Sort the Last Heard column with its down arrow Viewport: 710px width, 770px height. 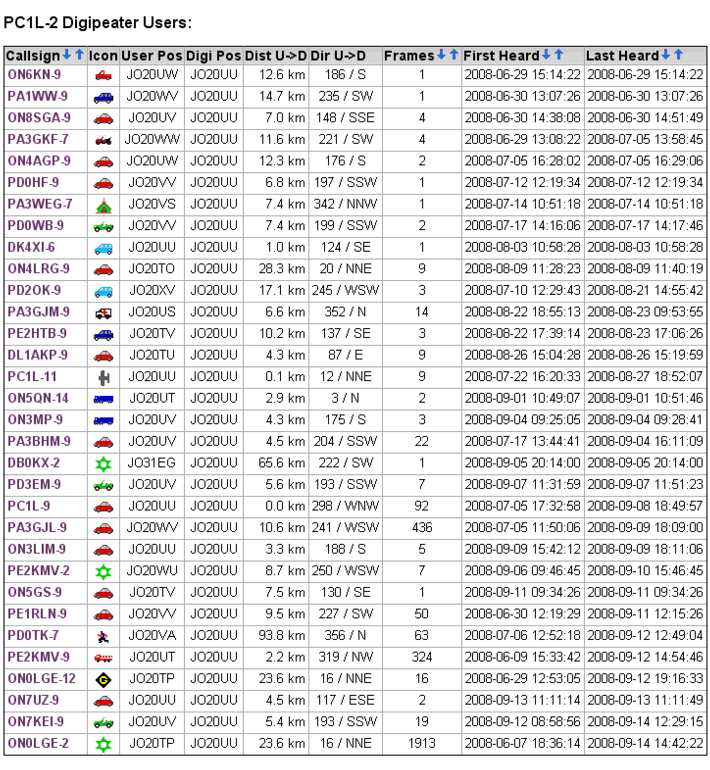coord(666,55)
